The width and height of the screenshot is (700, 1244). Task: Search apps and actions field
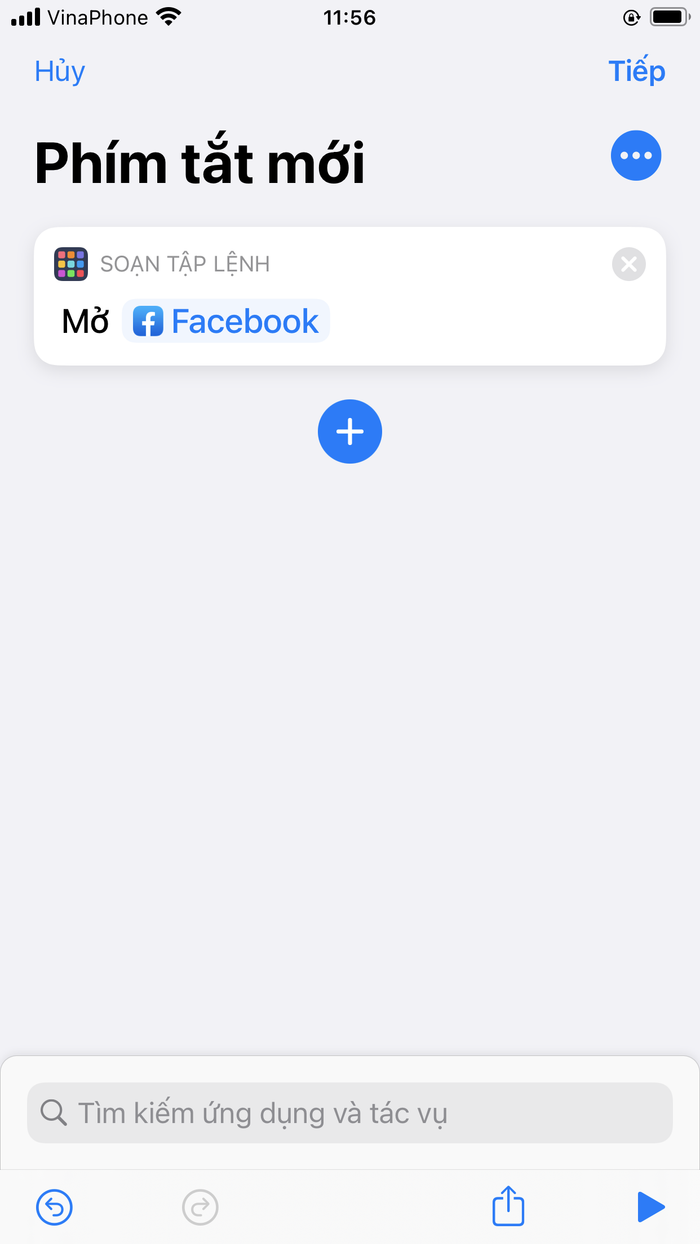click(350, 1112)
